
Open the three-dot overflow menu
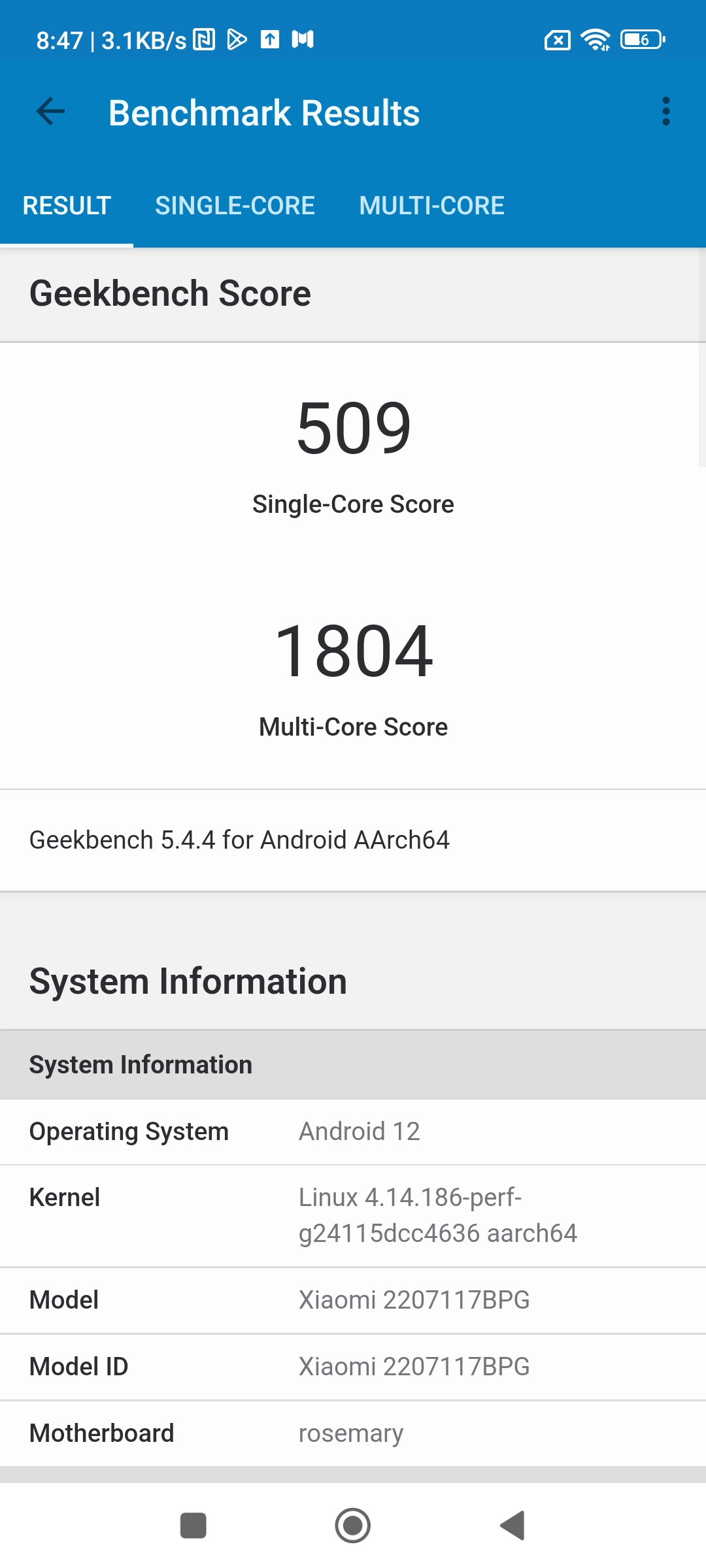click(x=665, y=112)
